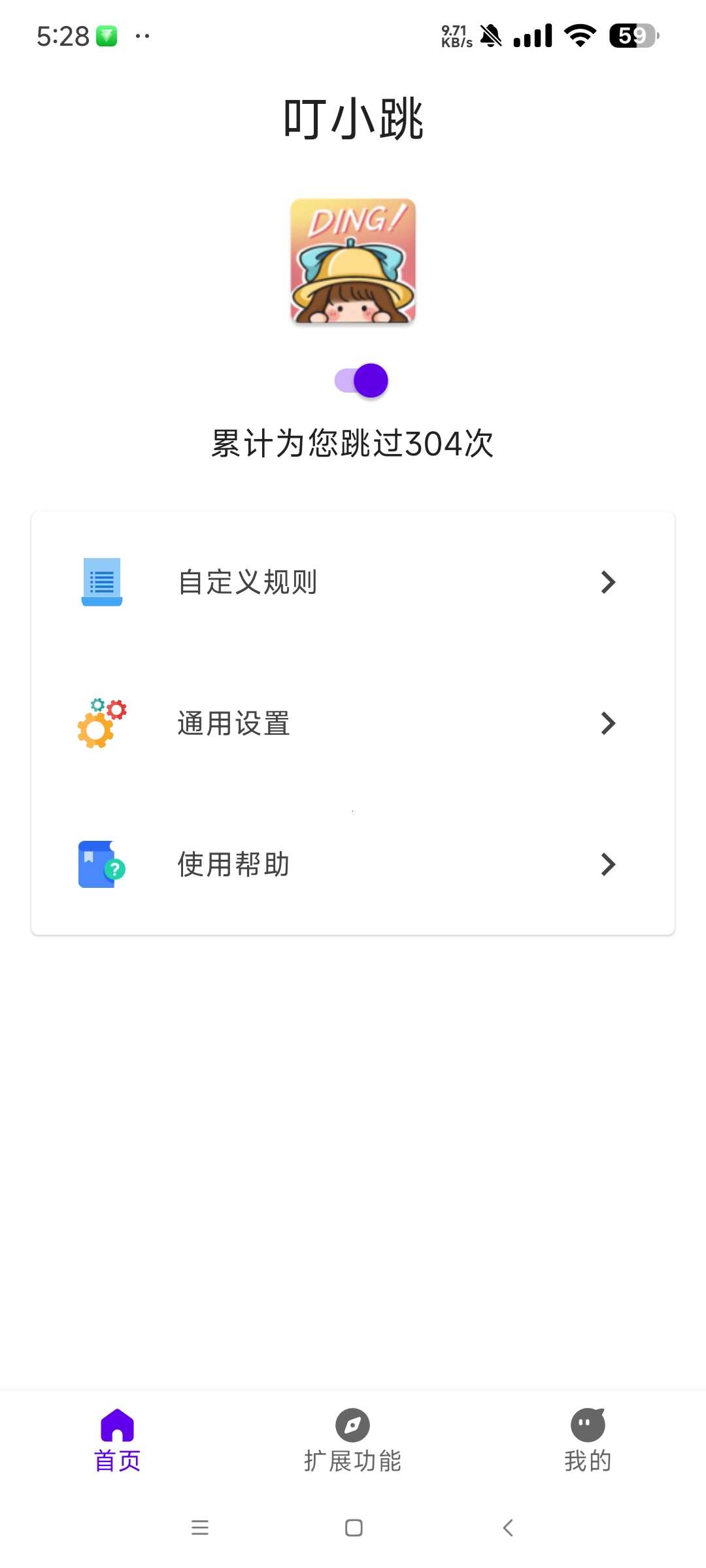This screenshot has height=1568, width=706.
Task: Tap the system back button
Action: coord(508,1527)
